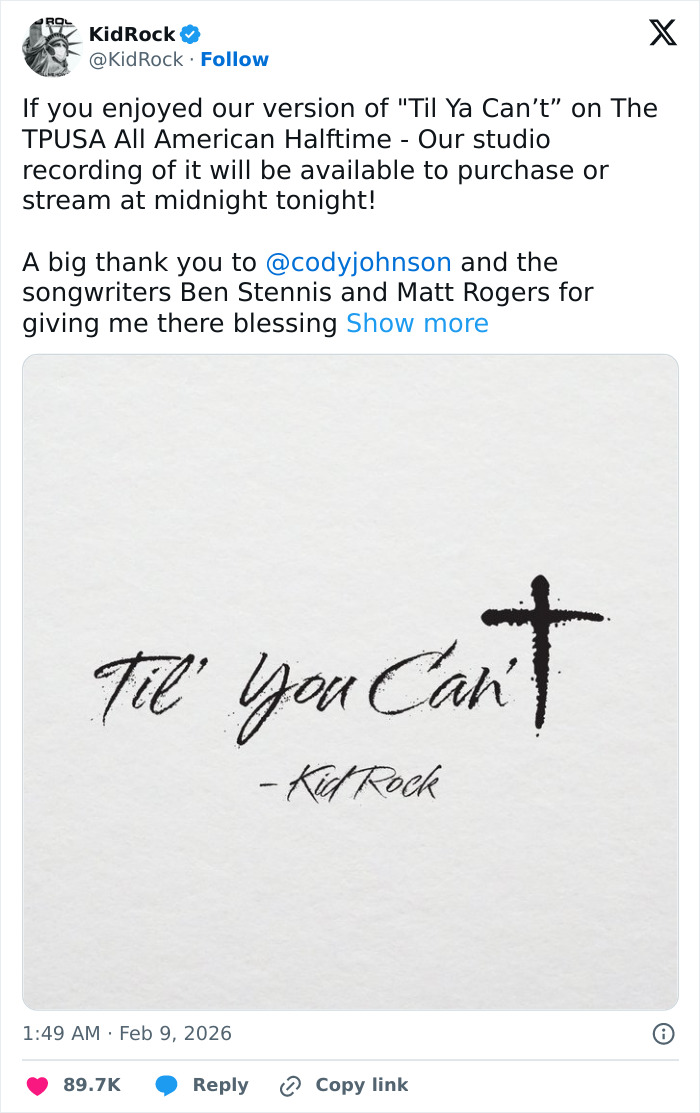Open the X logo link
The width and height of the screenshot is (700, 1113).
(662, 34)
